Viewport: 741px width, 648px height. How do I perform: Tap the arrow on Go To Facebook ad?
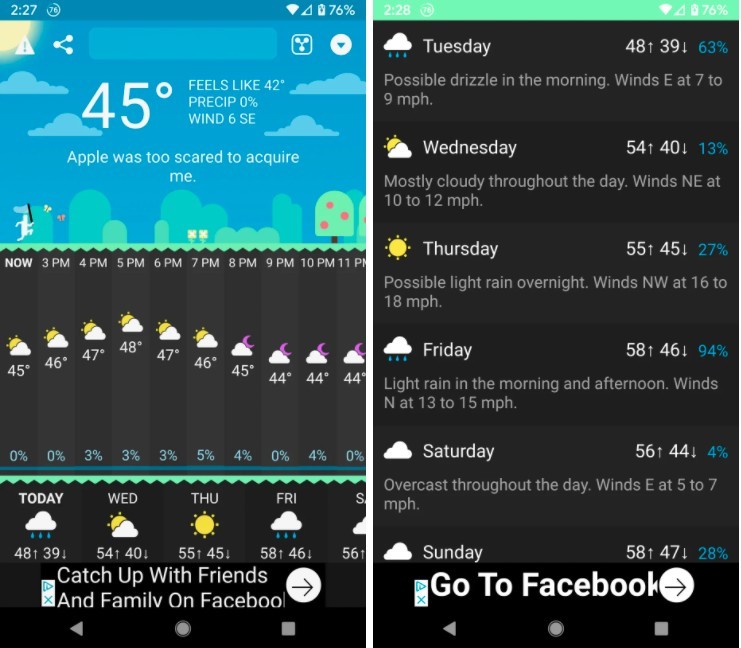(x=677, y=586)
